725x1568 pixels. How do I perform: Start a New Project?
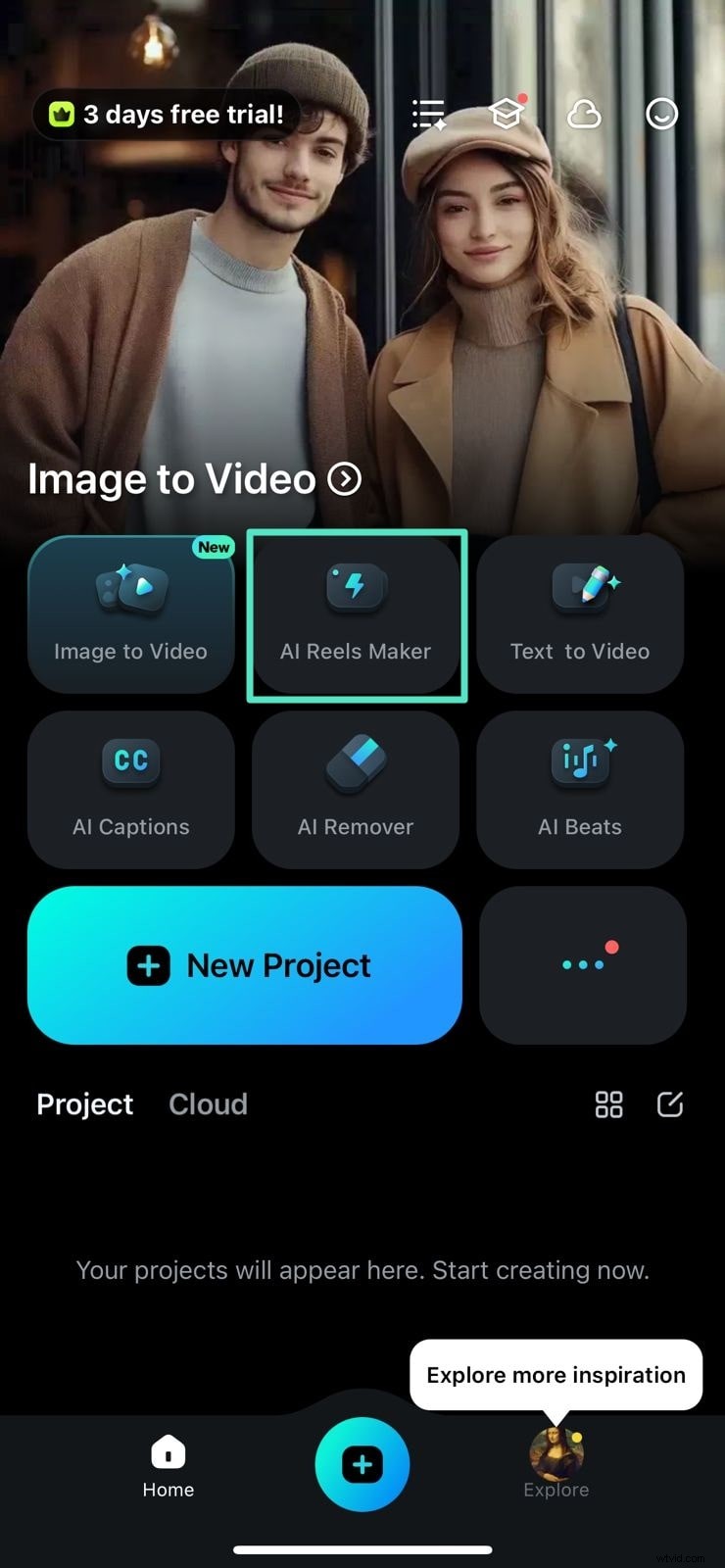(x=245, y=964)
